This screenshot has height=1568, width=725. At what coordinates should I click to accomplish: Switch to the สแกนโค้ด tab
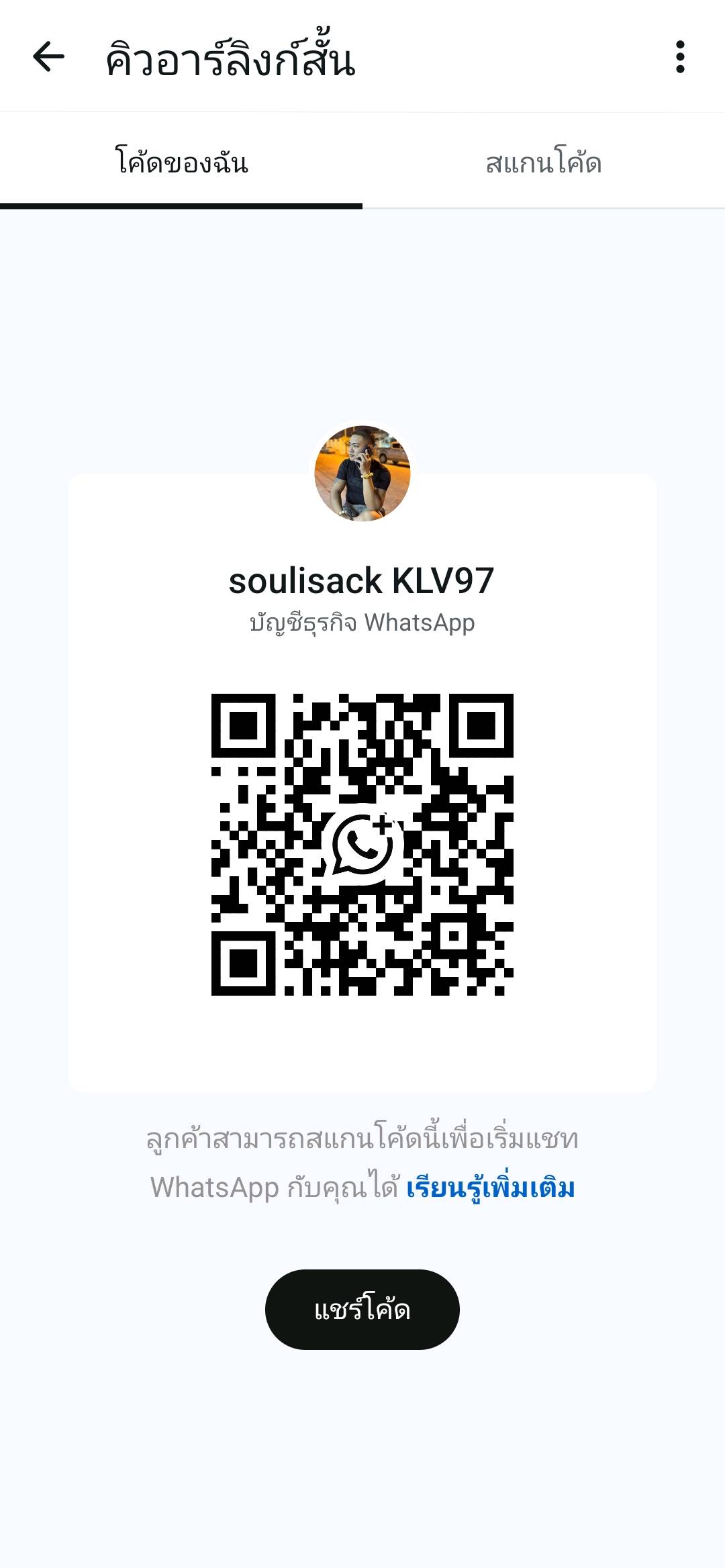(x=543, y=163)
